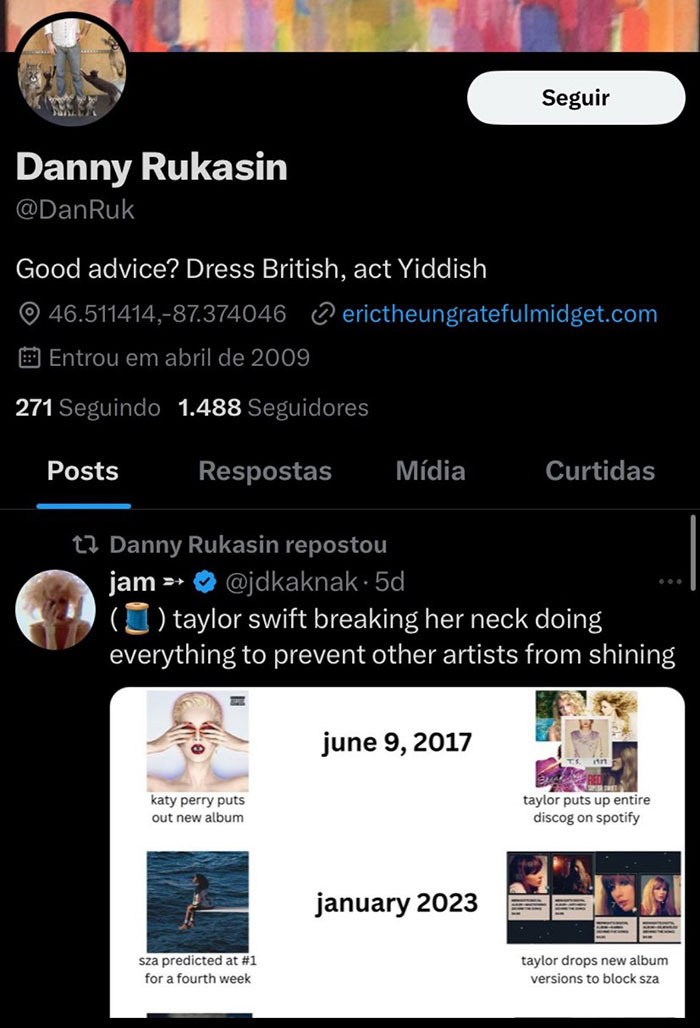Open jam's avatar on the reposted post
This screenshot has width=700, height=1028.
click(57, 610)
